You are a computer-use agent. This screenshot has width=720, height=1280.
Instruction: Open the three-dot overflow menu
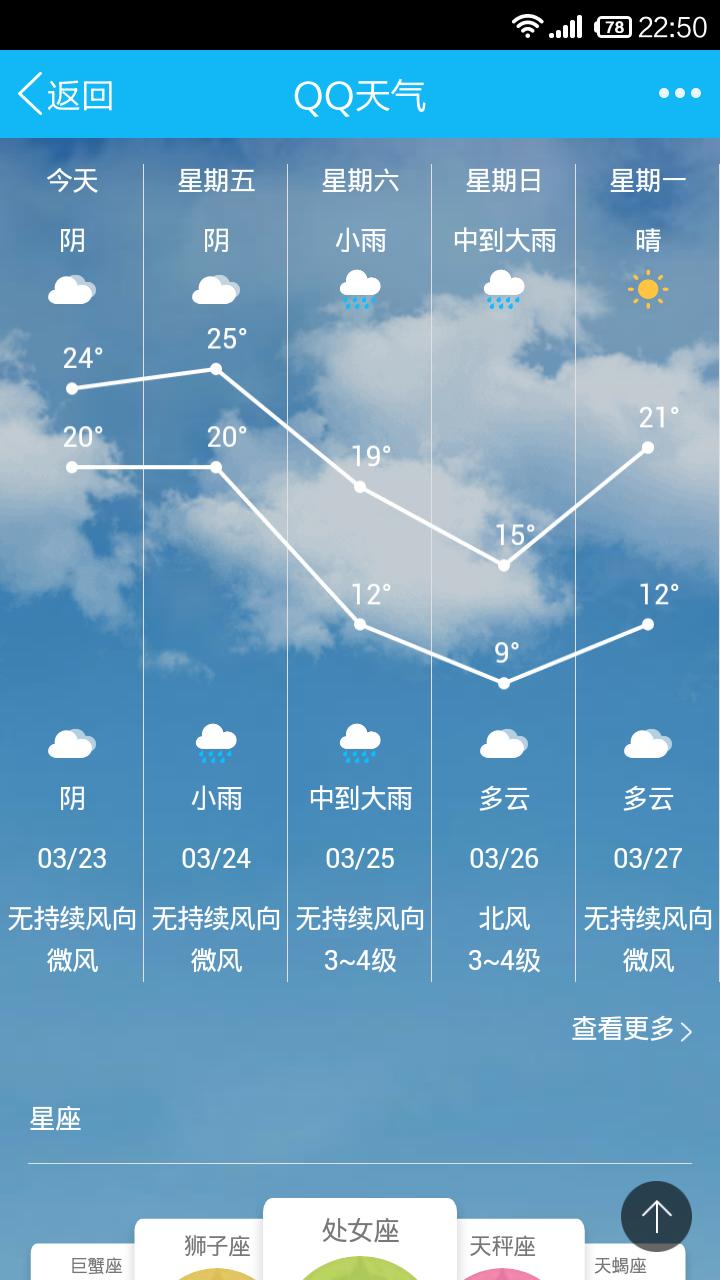click(679, 94)
